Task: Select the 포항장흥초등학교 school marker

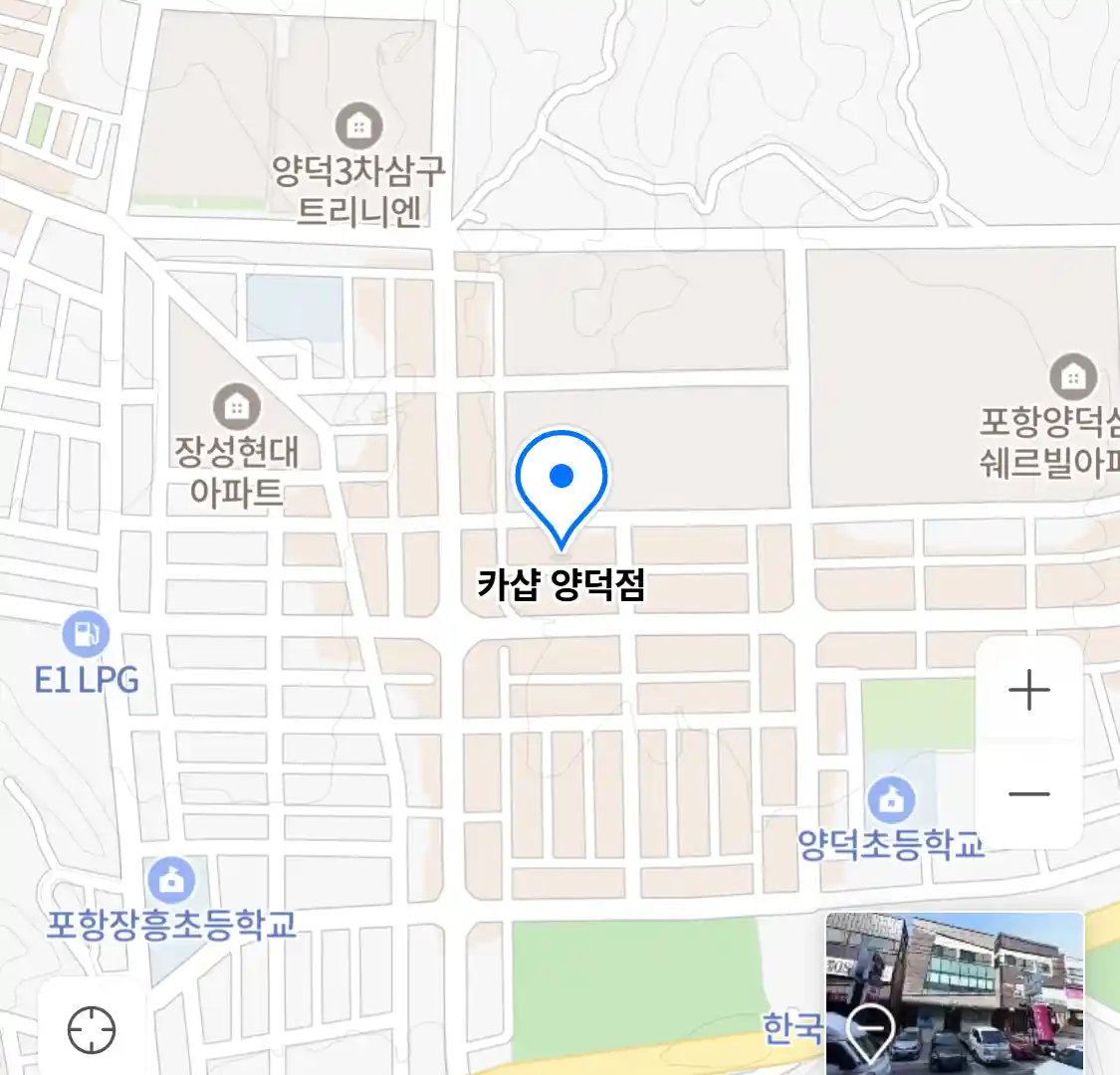Action: pos(172,880)
